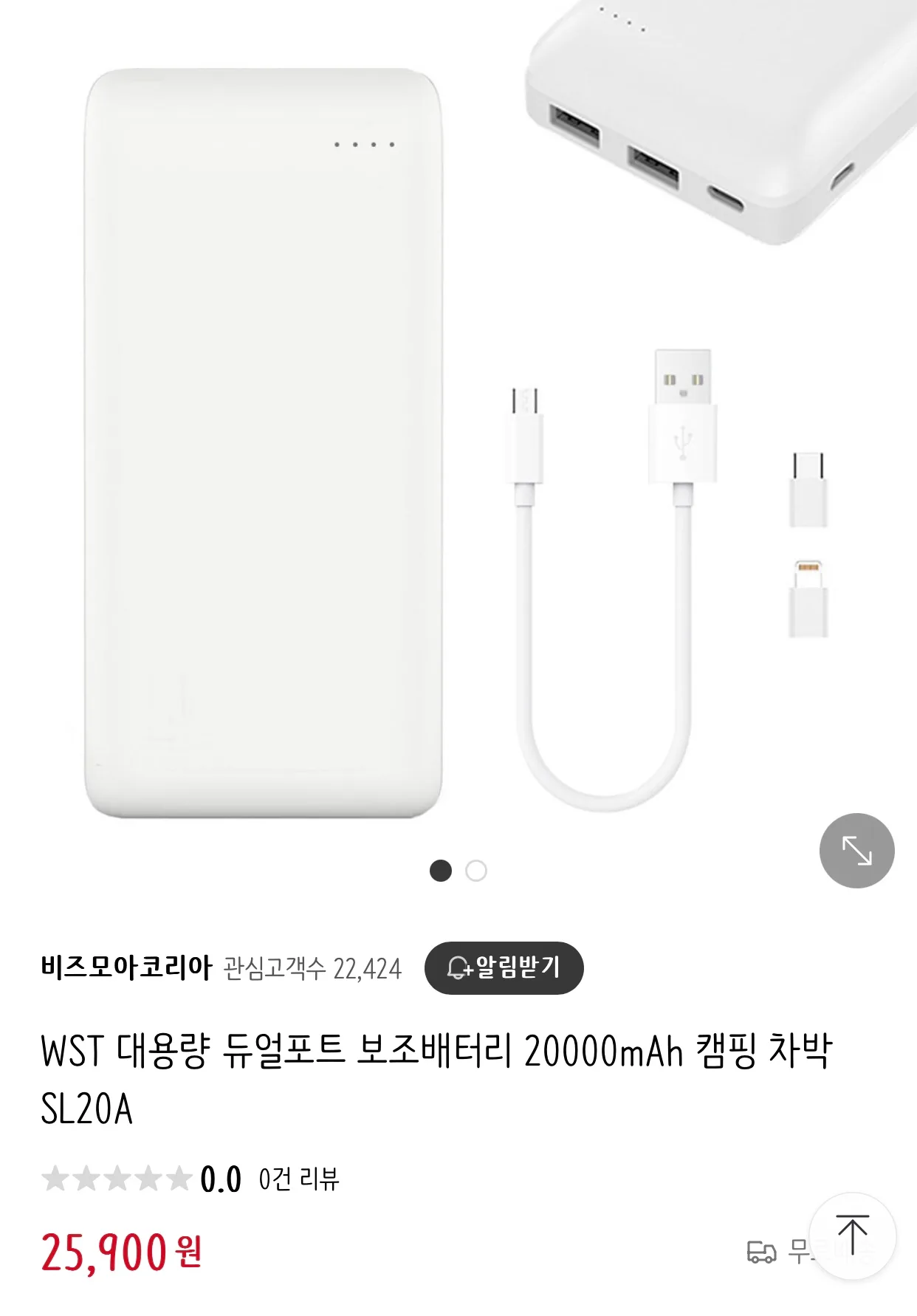Visit the 비즈모아코리아 seller page
This screenshot has width=917, height=1316.
[x=126, y=967]
